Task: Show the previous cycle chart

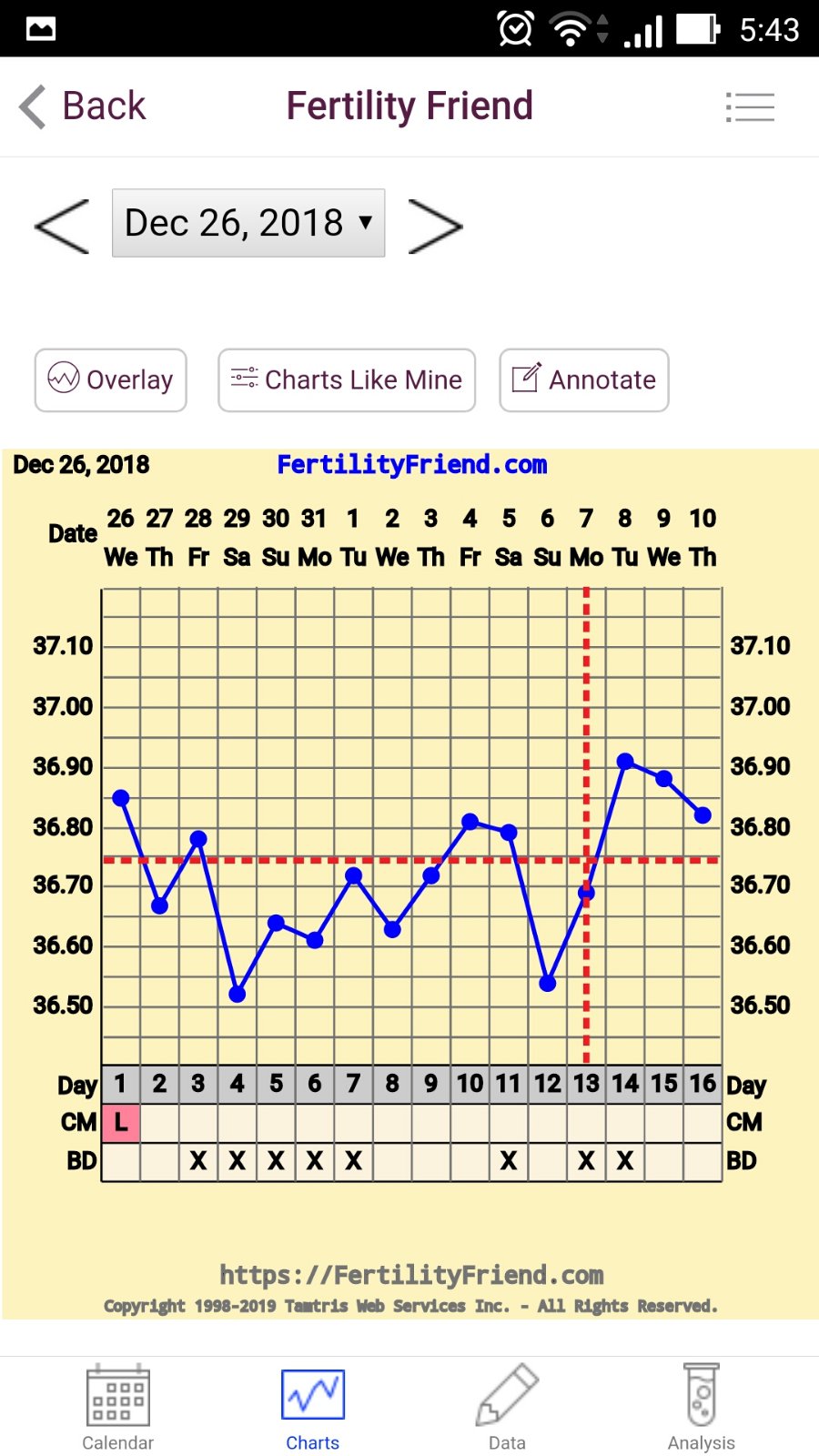Action: tap(62, 226)
